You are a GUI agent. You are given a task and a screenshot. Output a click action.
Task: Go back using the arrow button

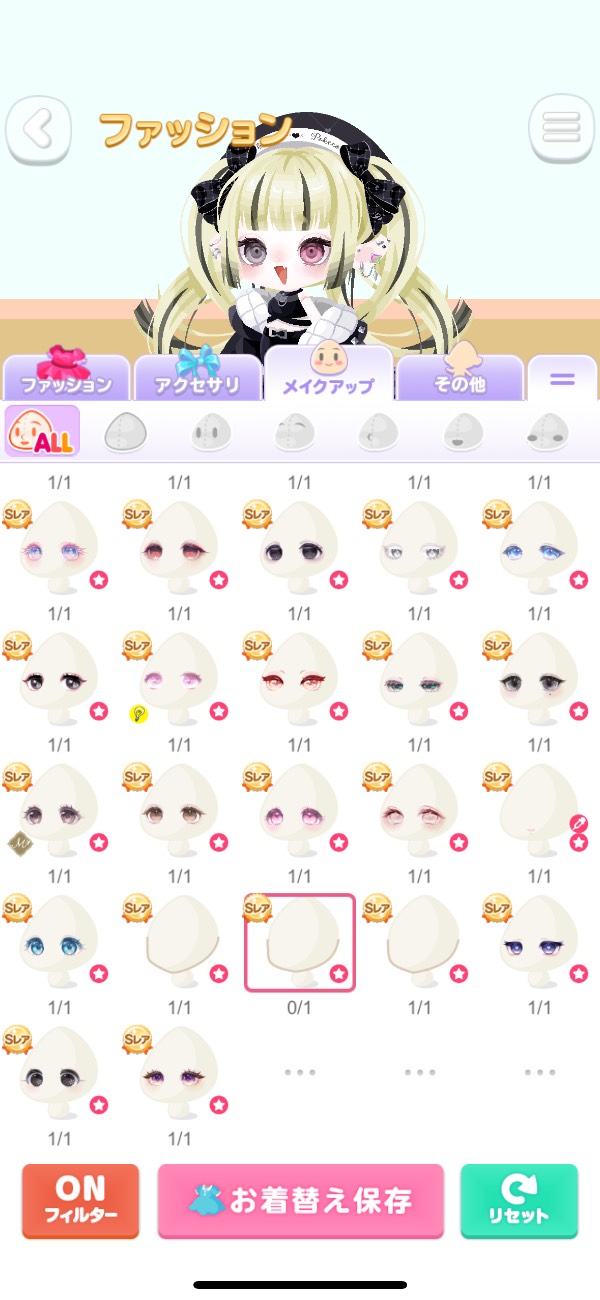(x=39, y=128)
